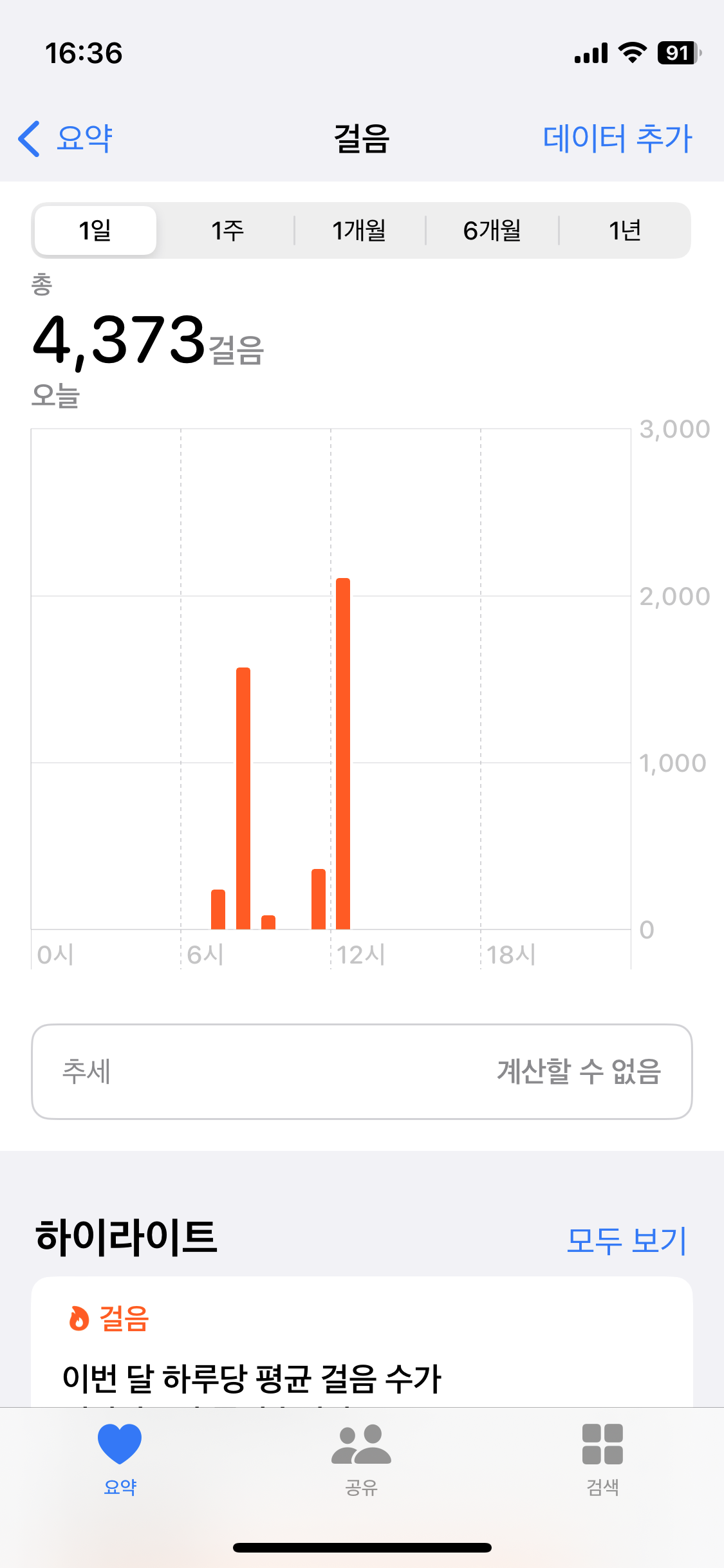Open the 추세 trend row
724x1568 pixels.
pyautogui.click(x=362, y=1071)
